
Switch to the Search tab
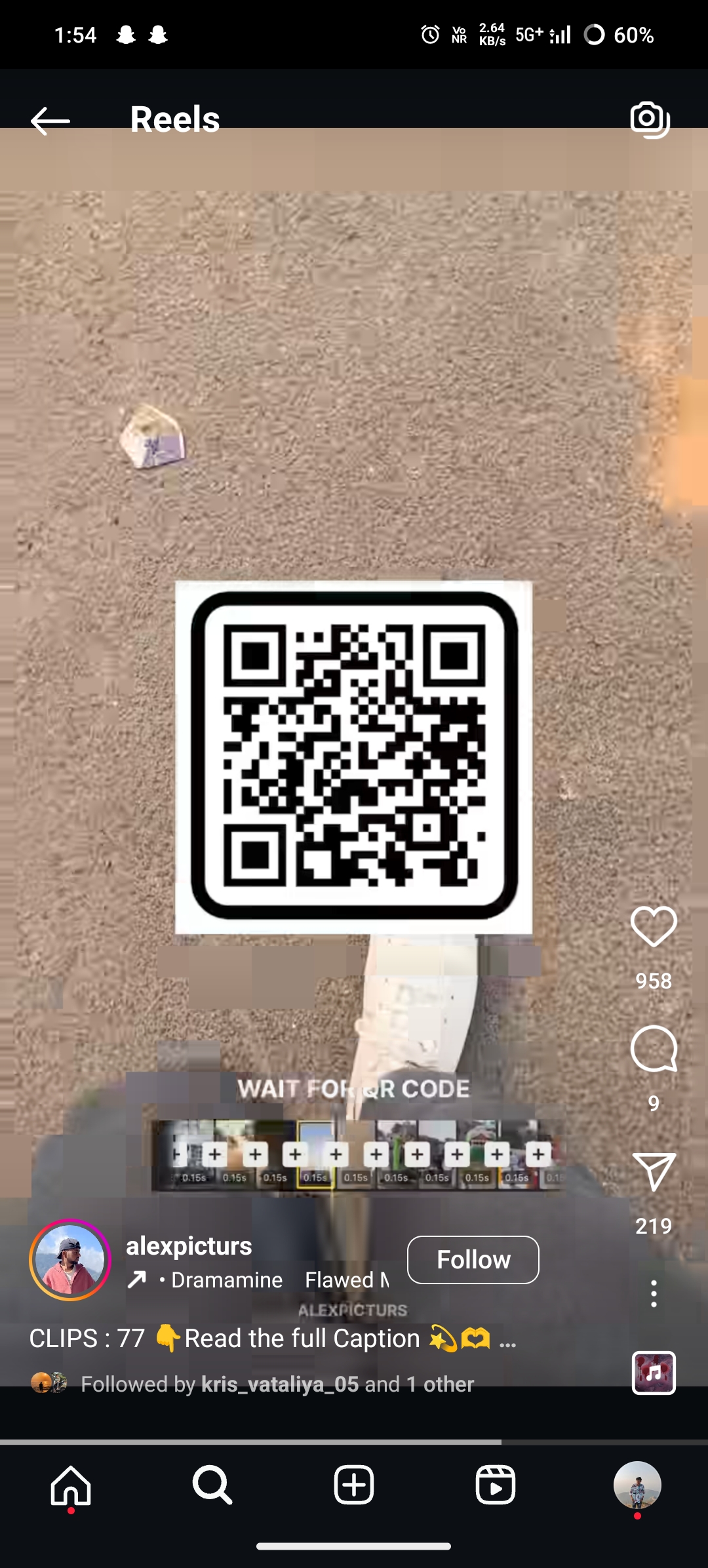212,1485
